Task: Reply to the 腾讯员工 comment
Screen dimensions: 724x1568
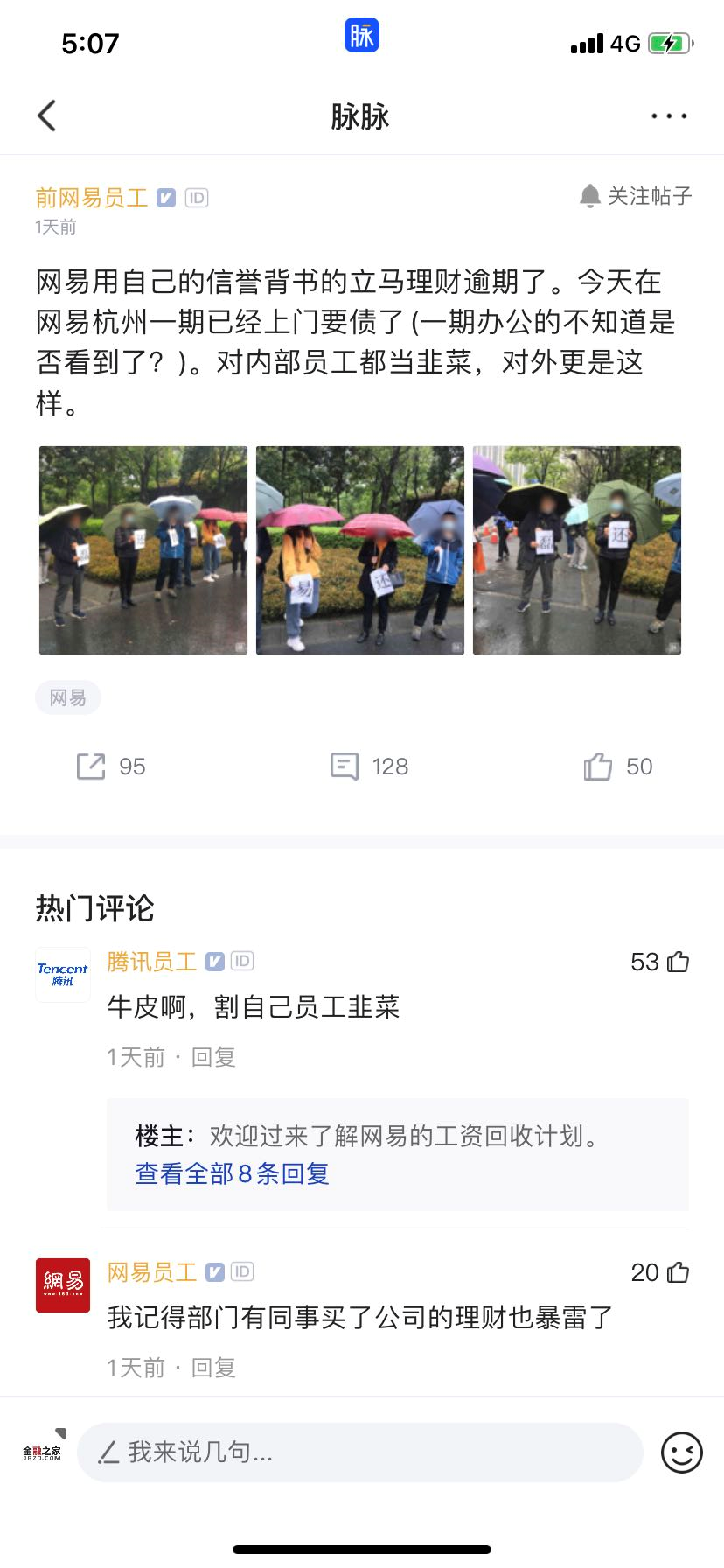Action: point(213,1057)
